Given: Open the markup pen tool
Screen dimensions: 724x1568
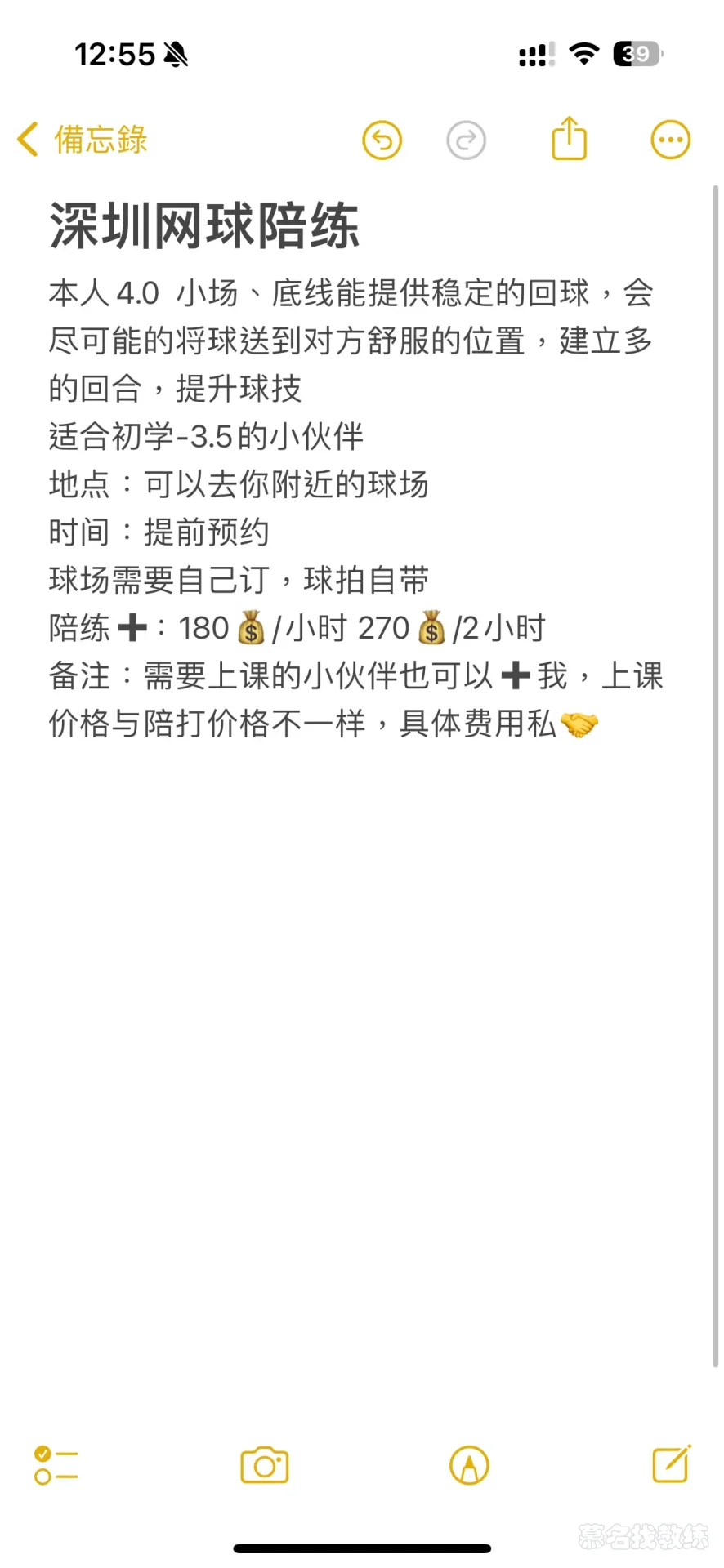Looking at the screenshot, I should click(469, 1465).
